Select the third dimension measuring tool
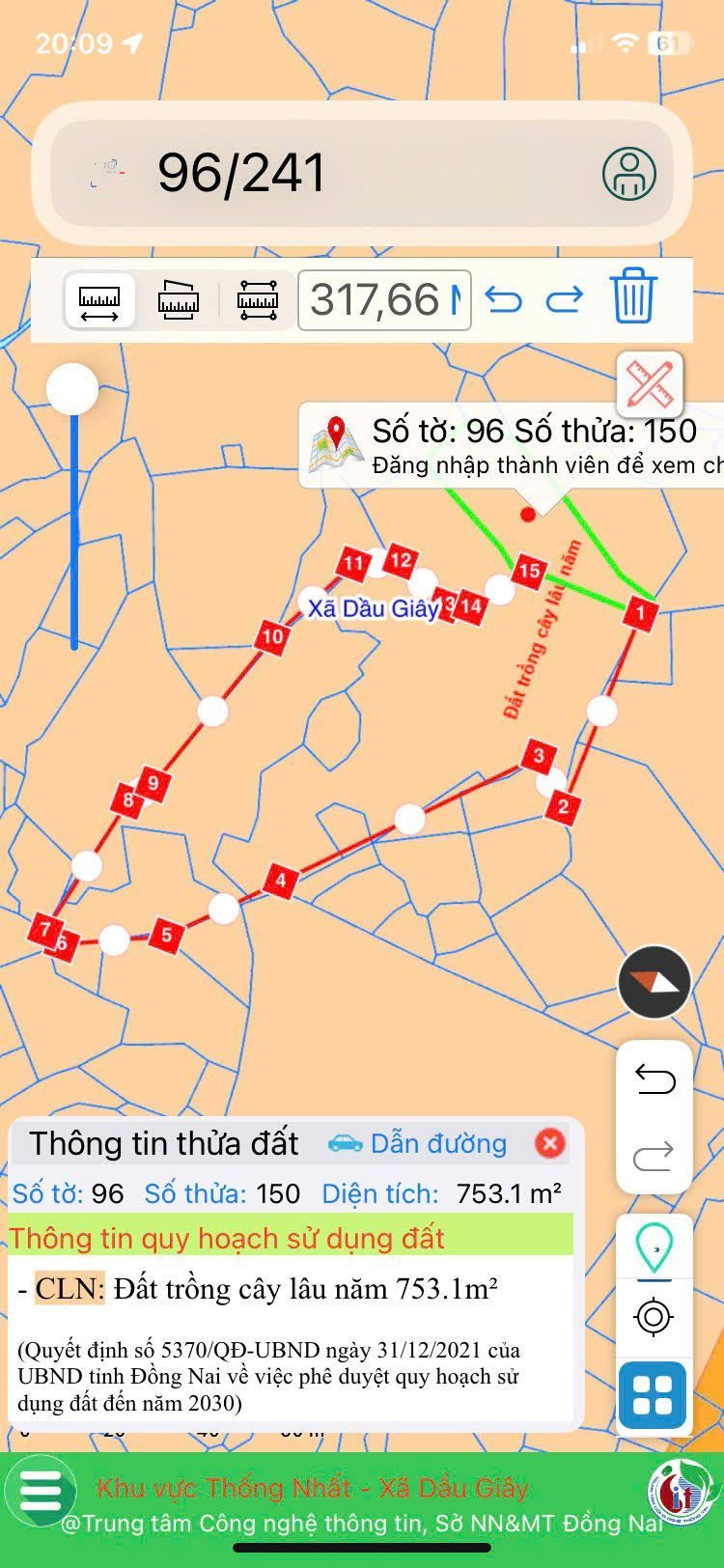Viewport: 724px width, 1568px height. coord(258,300)
